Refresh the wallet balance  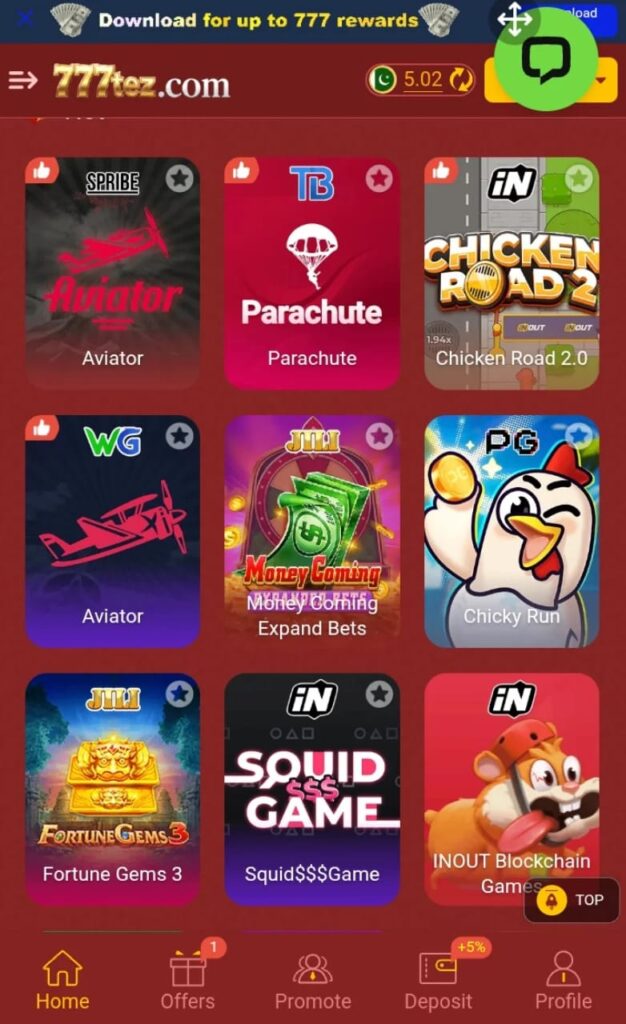coord(460,80)
